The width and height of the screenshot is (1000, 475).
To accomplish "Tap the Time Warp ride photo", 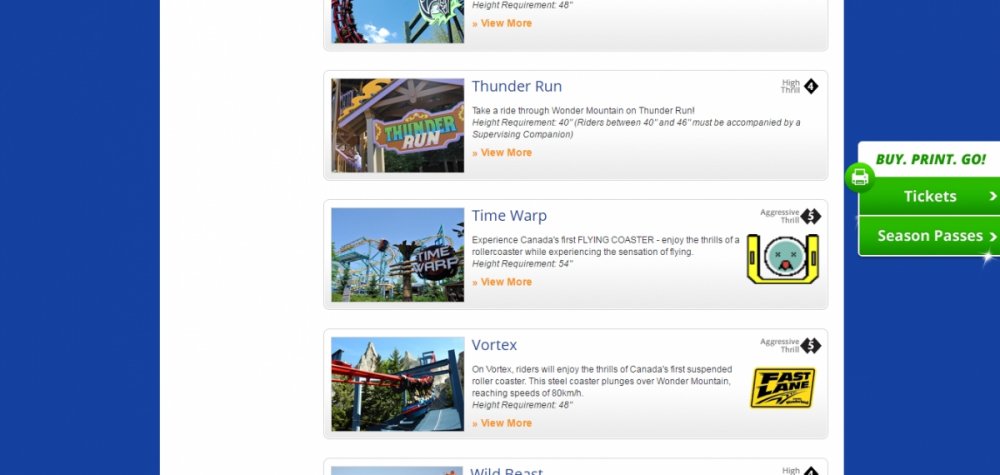I will tap(397, 254).
